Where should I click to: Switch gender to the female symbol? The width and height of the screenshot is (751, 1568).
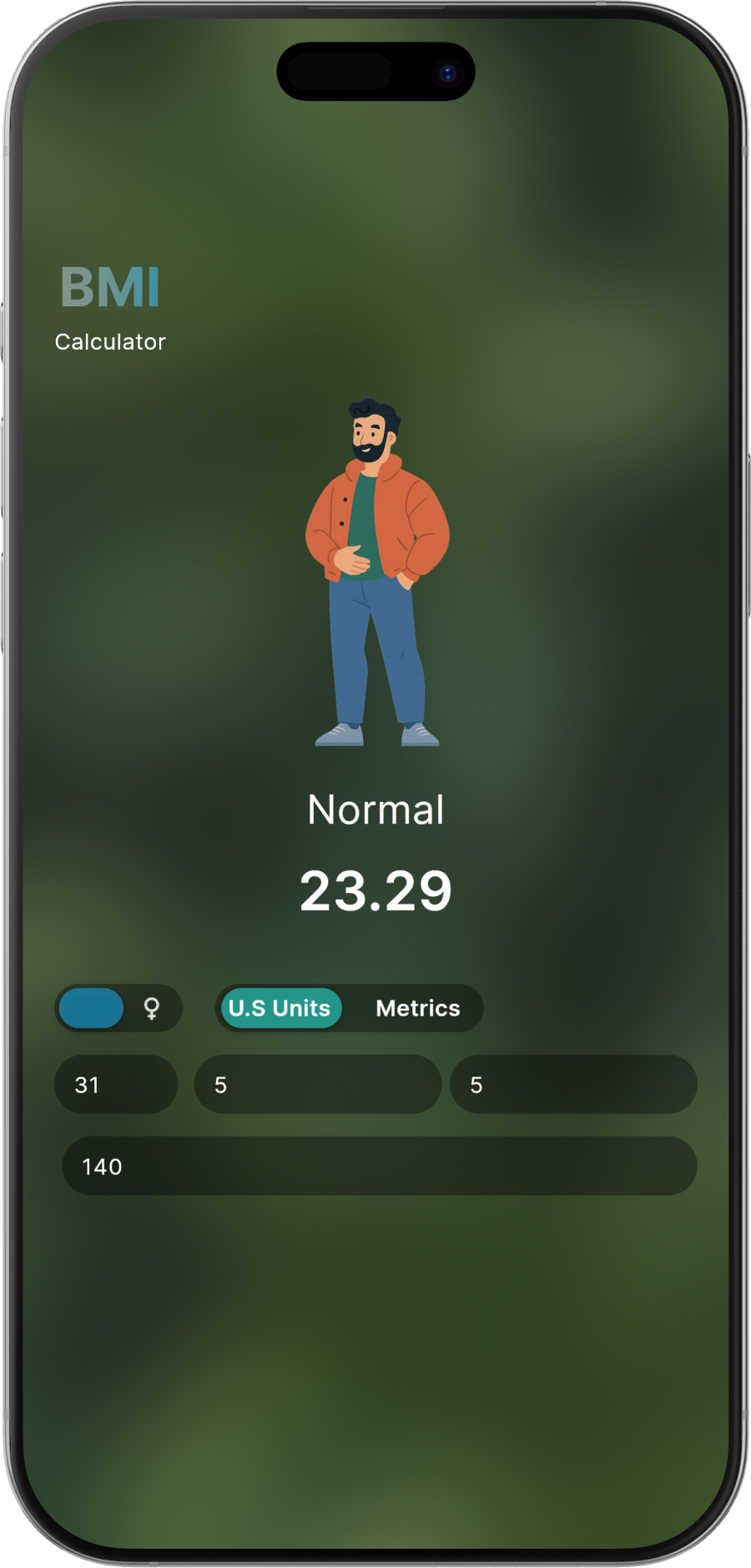(152, 1008)
